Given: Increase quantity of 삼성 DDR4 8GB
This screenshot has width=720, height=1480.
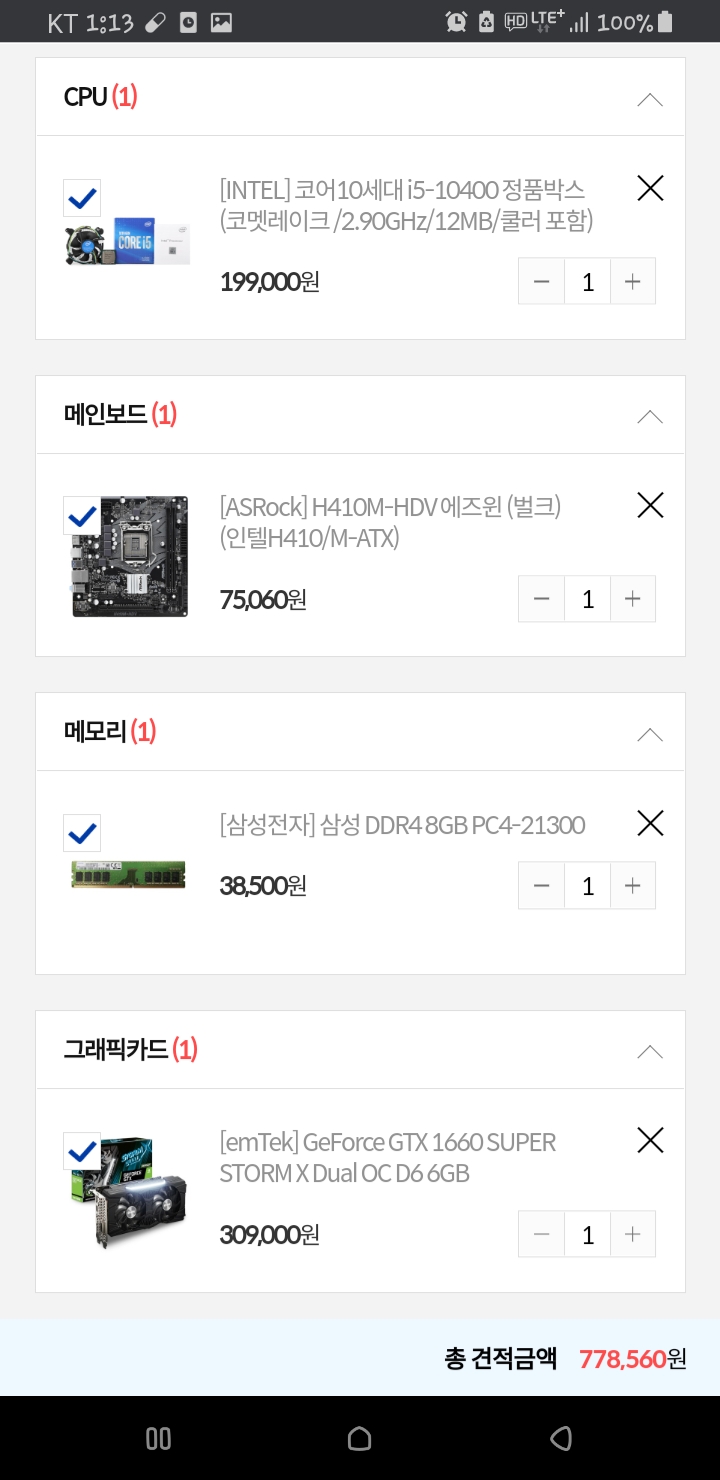Looking at the screenshot, I should (632, 886).
